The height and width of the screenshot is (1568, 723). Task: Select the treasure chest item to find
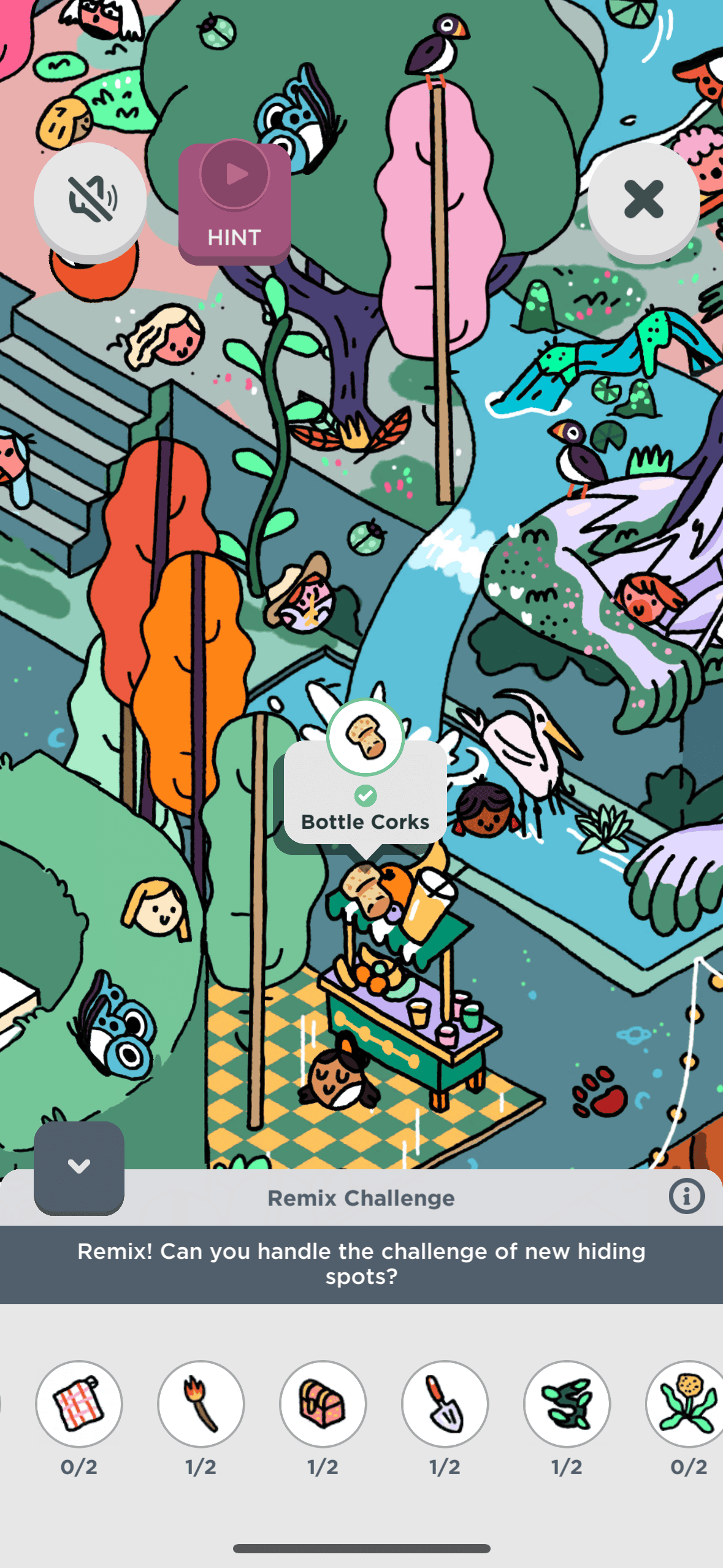[x=323, y=1404]
